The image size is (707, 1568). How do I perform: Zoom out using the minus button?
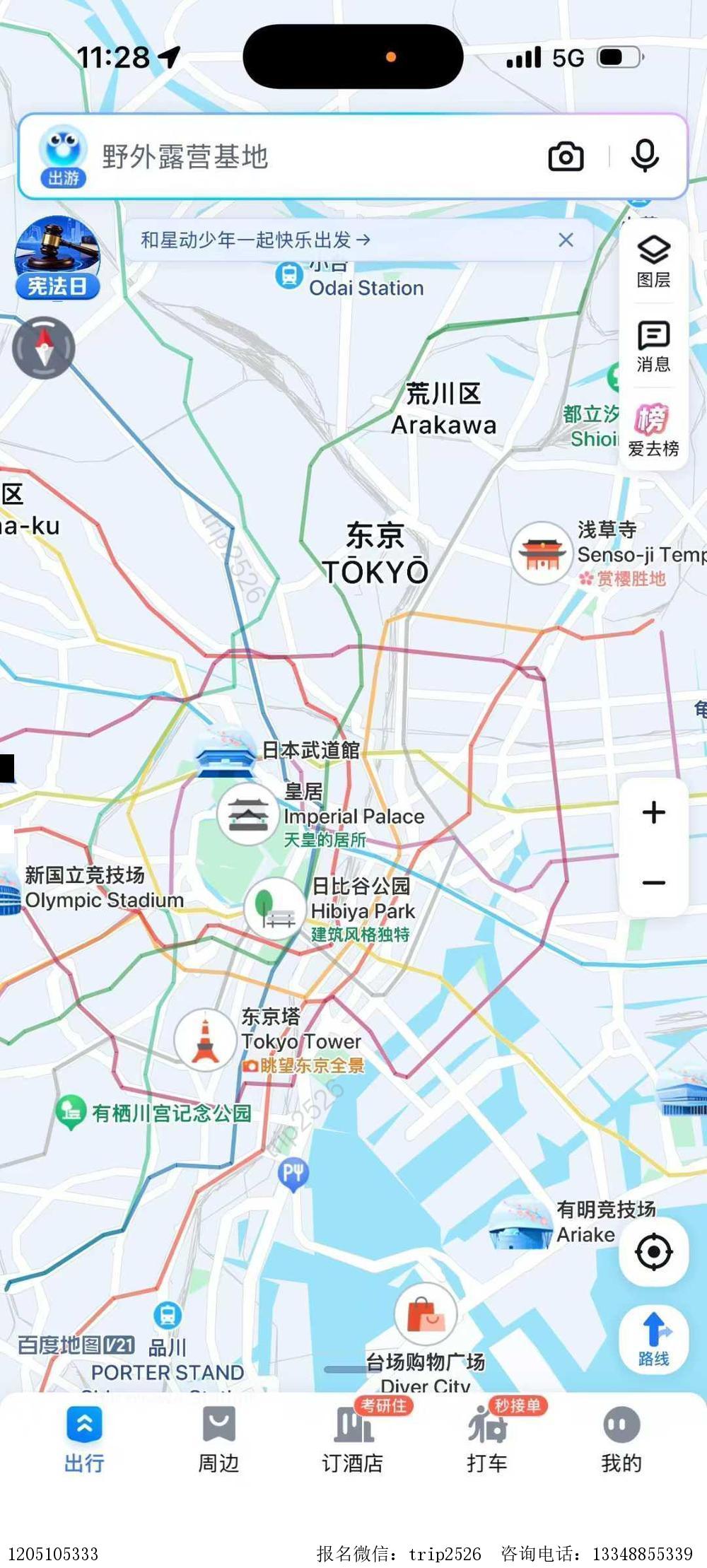653,882
